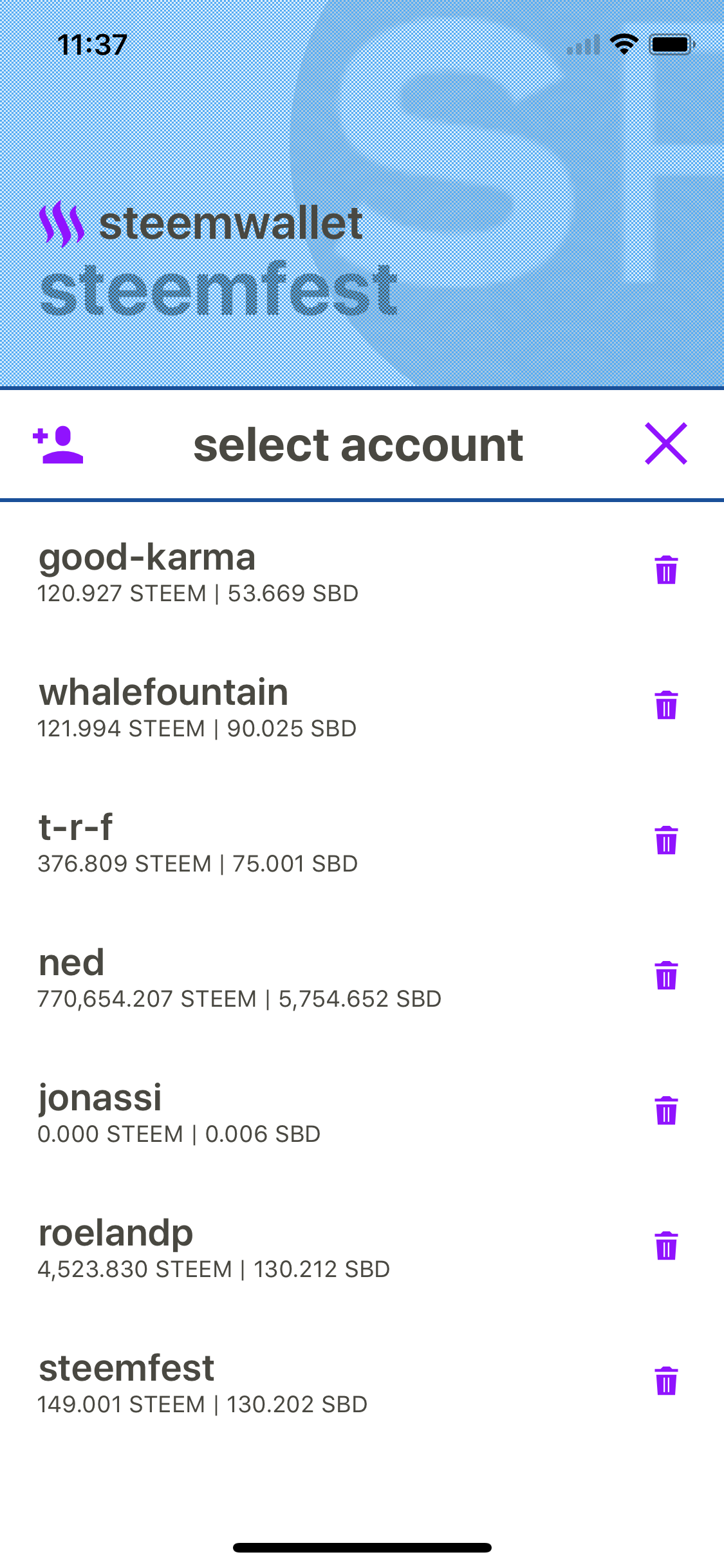Choose the whalefountain account

(x=196, y=707)
